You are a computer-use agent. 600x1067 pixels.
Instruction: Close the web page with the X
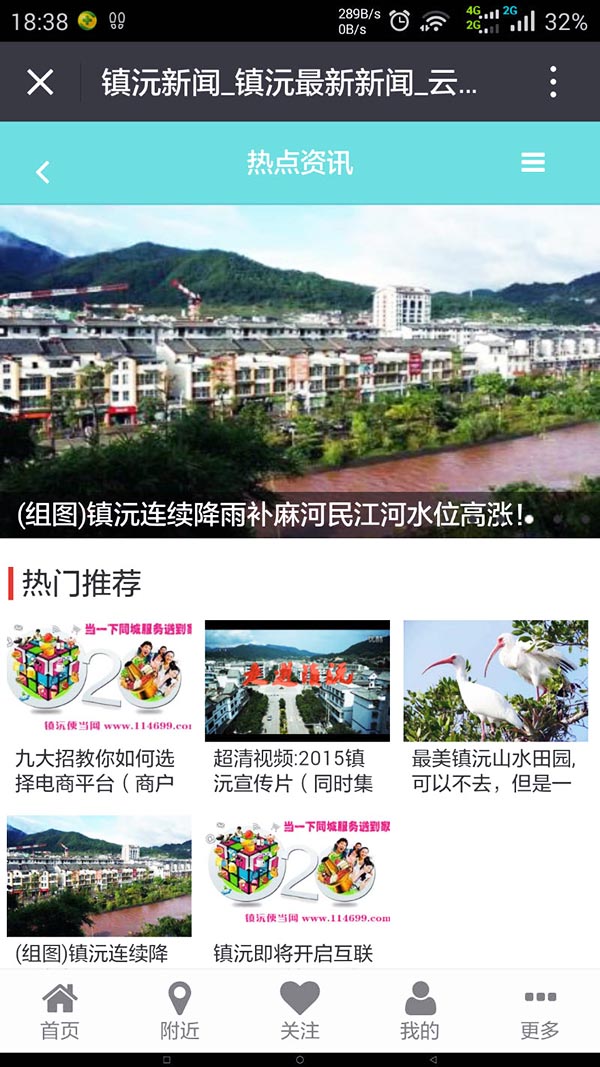point(40,82)
